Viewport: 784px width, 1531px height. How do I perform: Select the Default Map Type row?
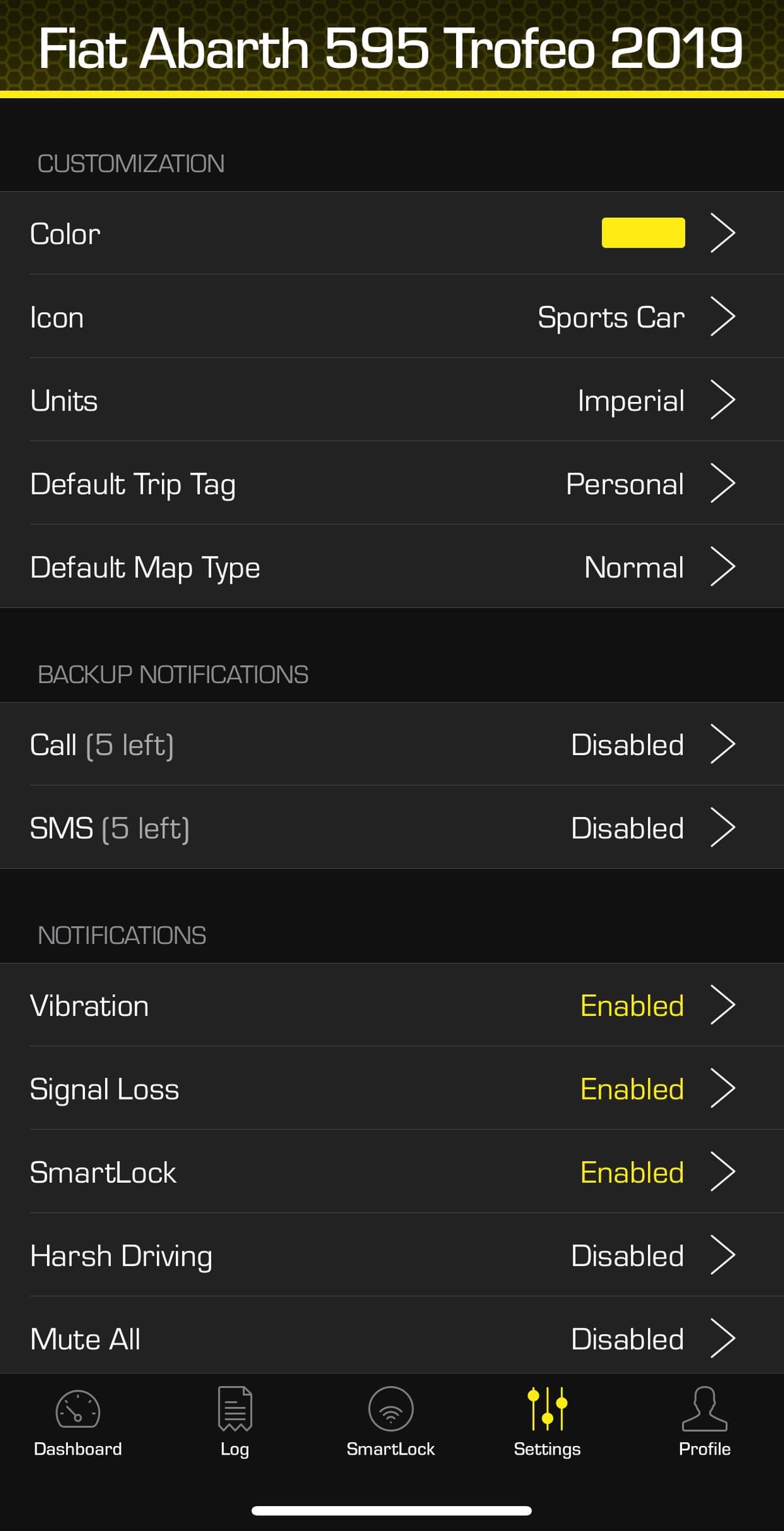pos(392,566)
